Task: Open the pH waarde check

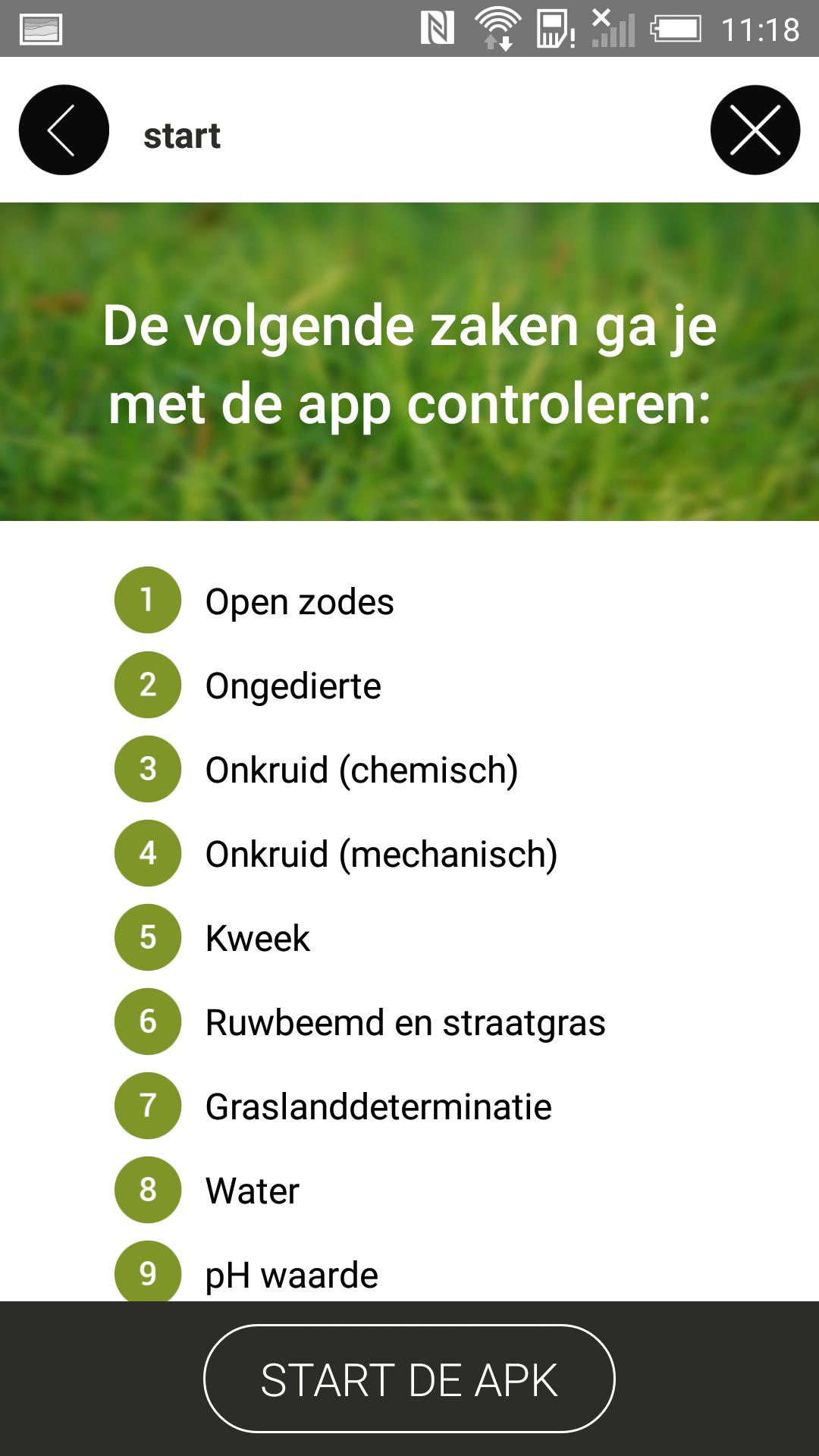Action: coord(292,1274)
